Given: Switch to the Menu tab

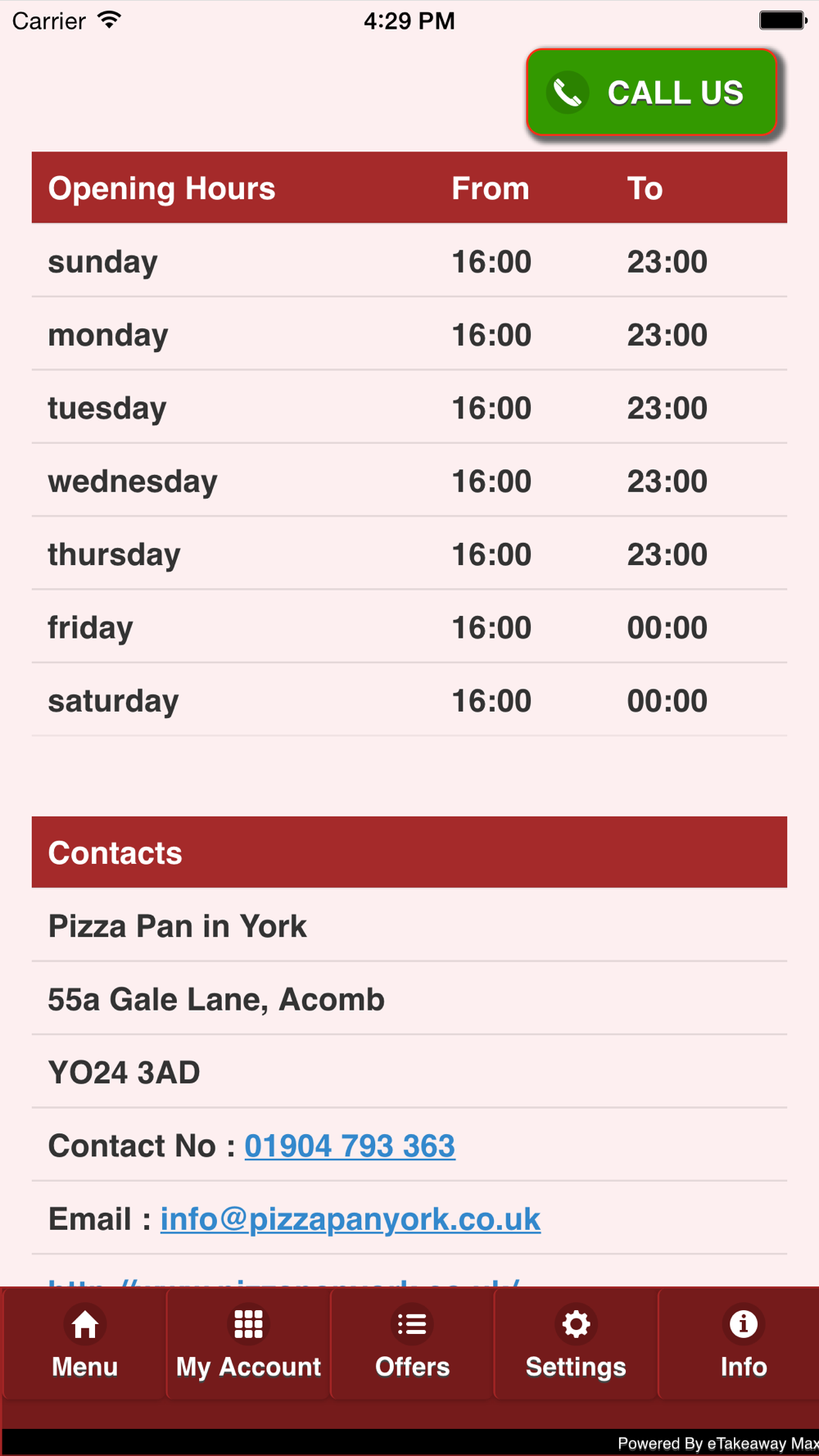Looking at the screenshot, I should click(x=84, y=1343).
